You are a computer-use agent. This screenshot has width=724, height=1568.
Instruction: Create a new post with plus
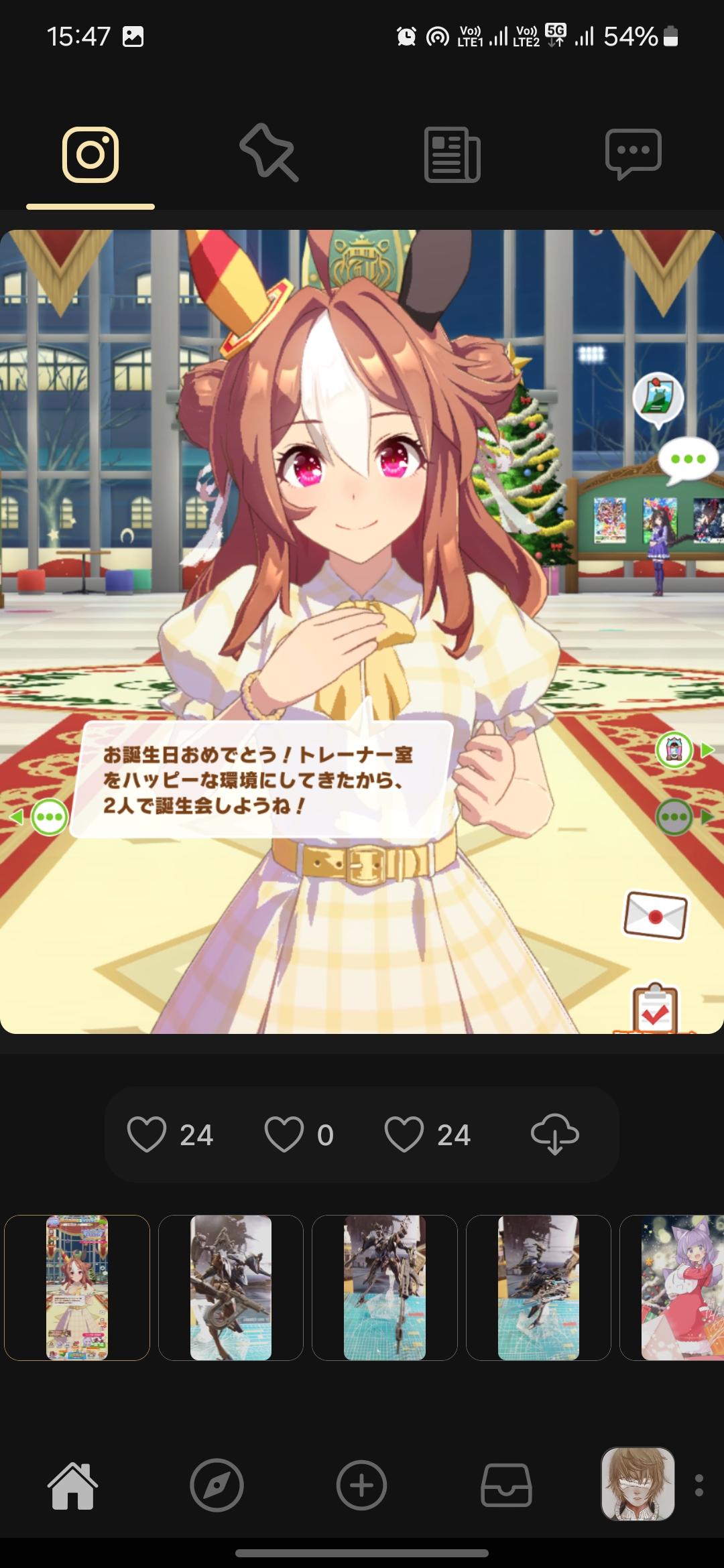click(x=361, y=1486)
